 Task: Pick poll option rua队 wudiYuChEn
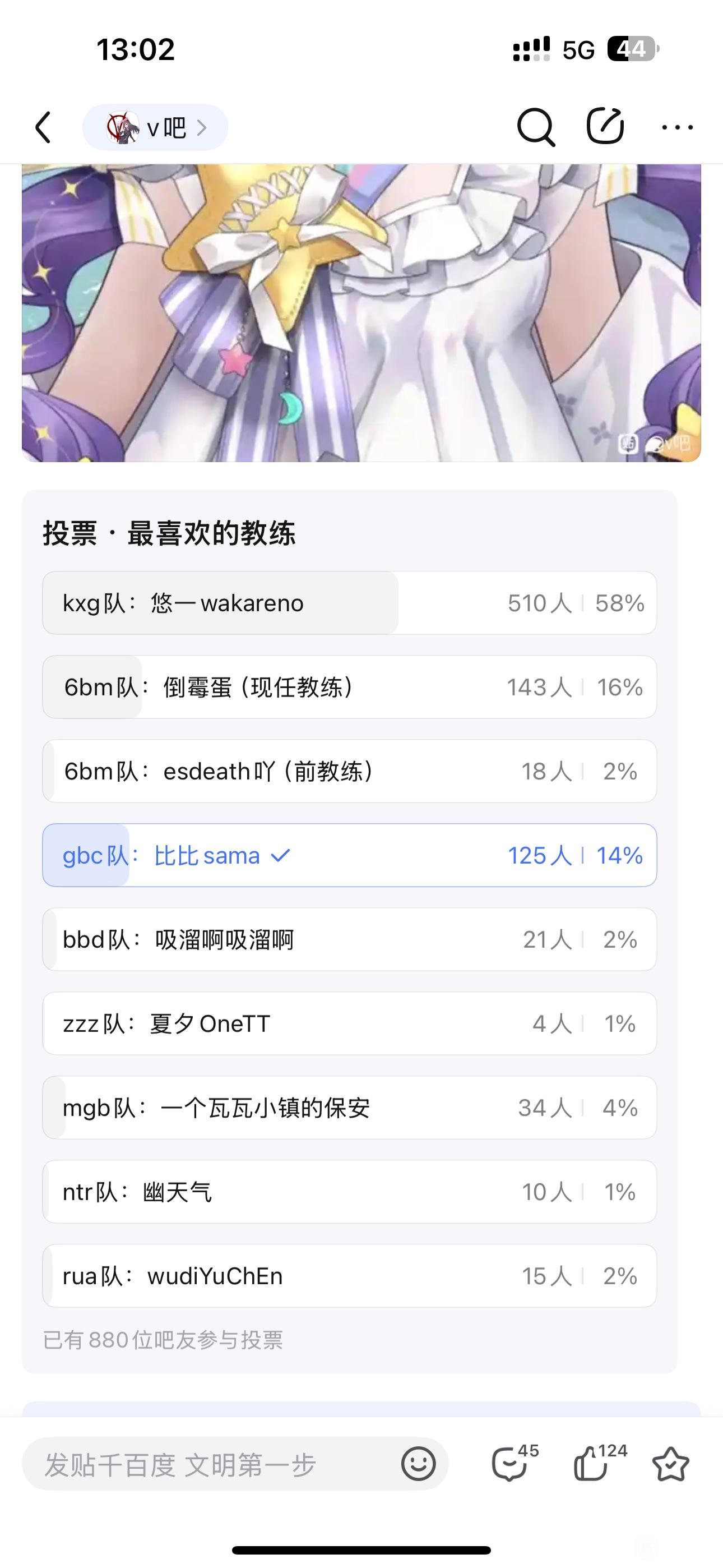click(349, 1275)
